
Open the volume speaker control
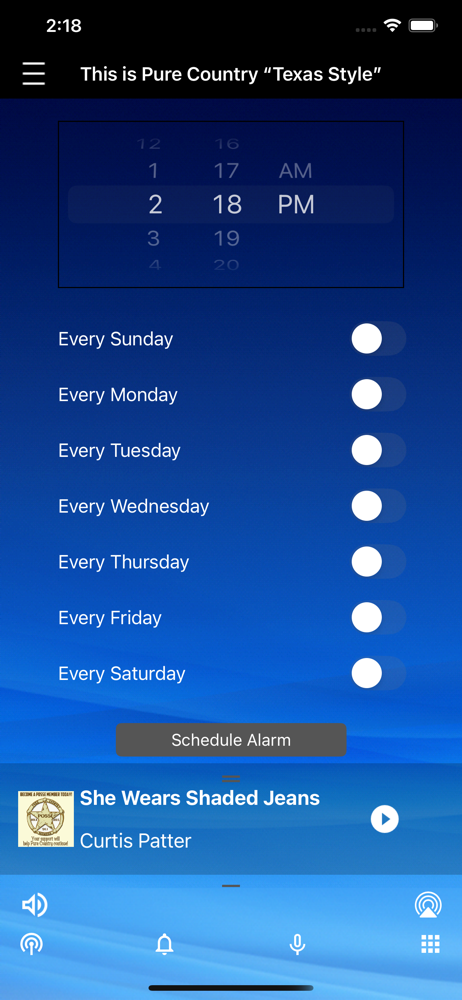[x=34, y=904]
